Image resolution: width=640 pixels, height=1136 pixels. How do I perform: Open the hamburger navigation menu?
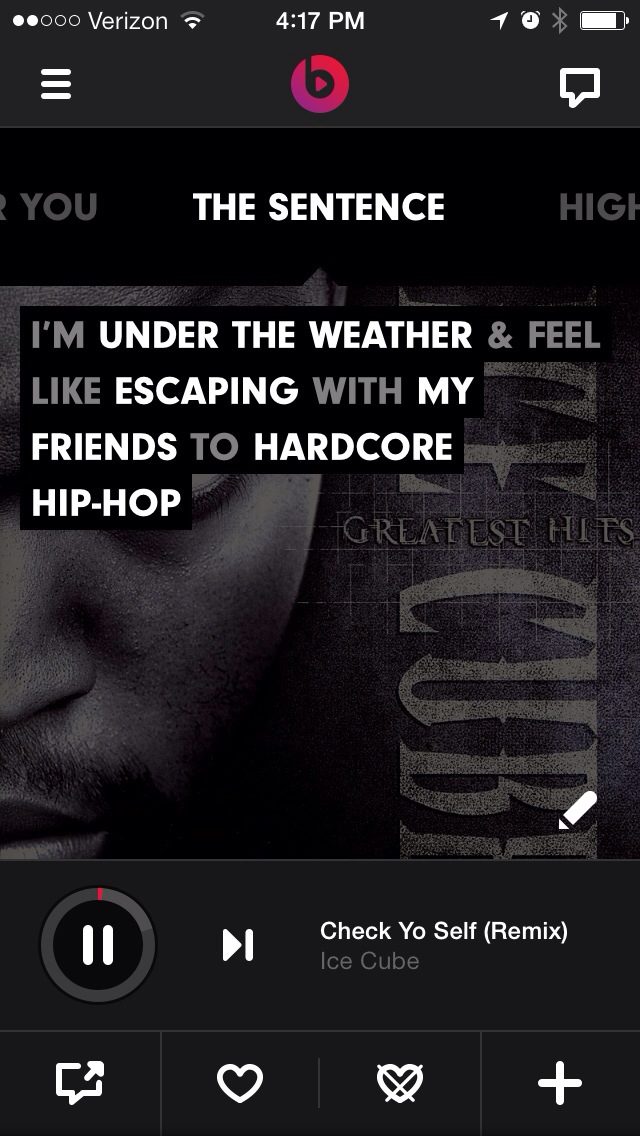point(56,85)
